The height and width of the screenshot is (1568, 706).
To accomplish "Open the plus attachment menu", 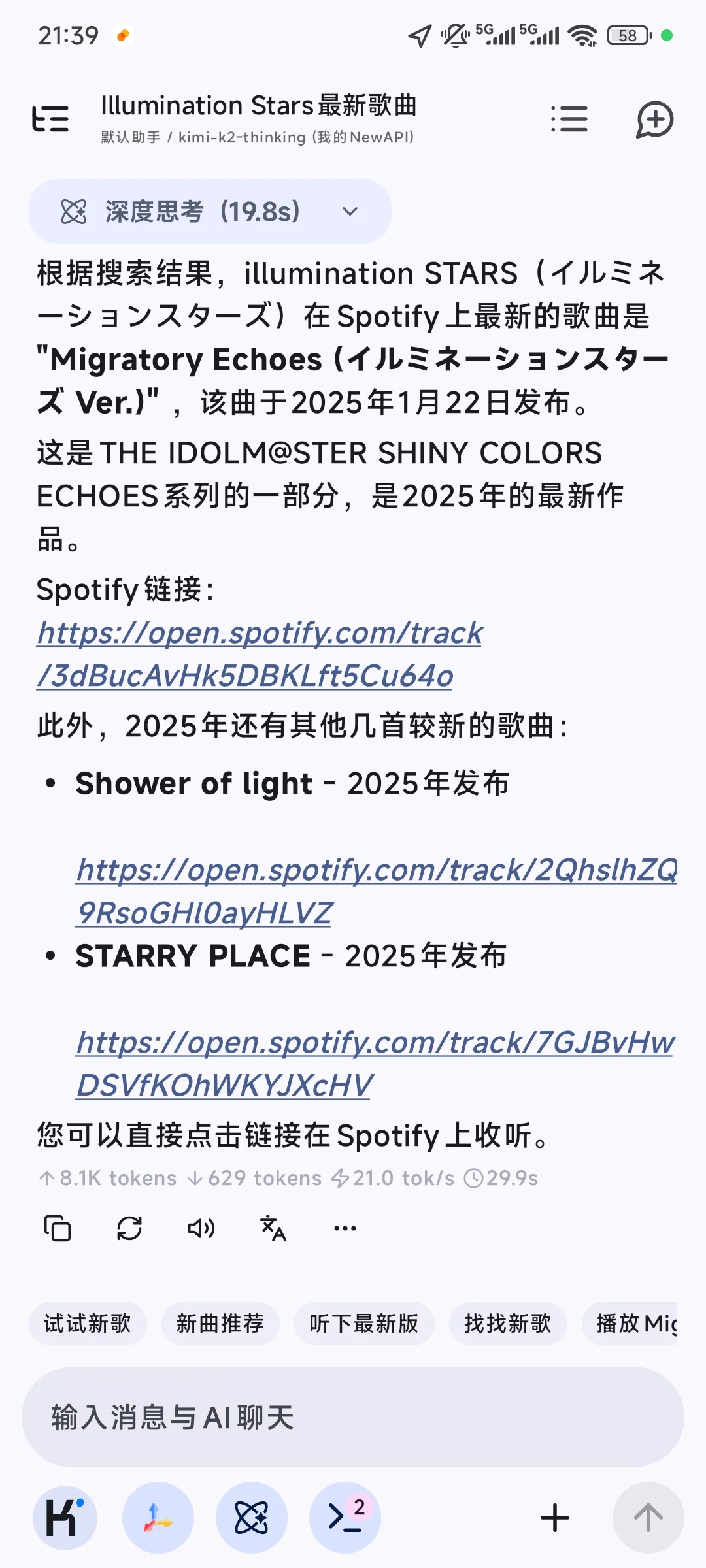I will pyautogui.click(x=555, y=1517).
